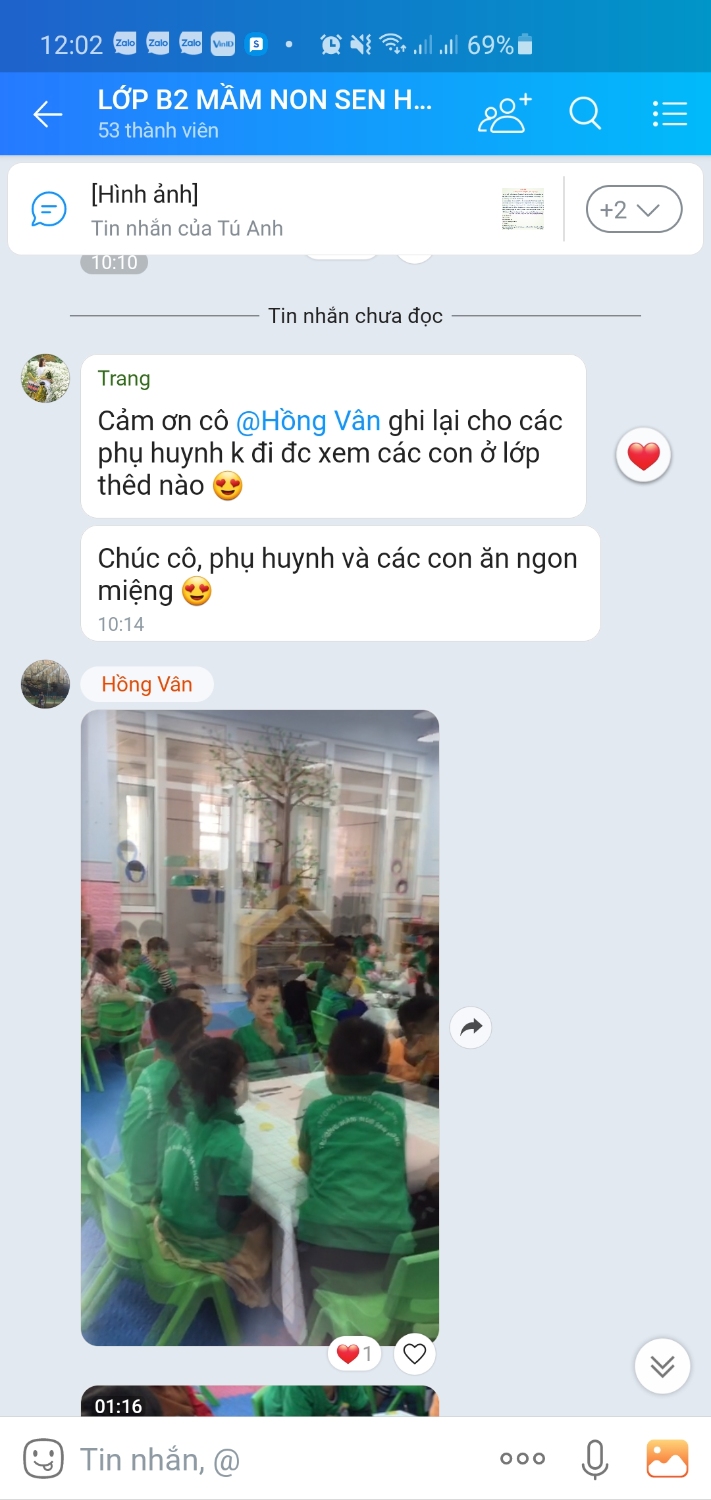The width and height of the screenshot is (711, 1500).
Task: Jump to the newest messages
Action: [662, 1366]
